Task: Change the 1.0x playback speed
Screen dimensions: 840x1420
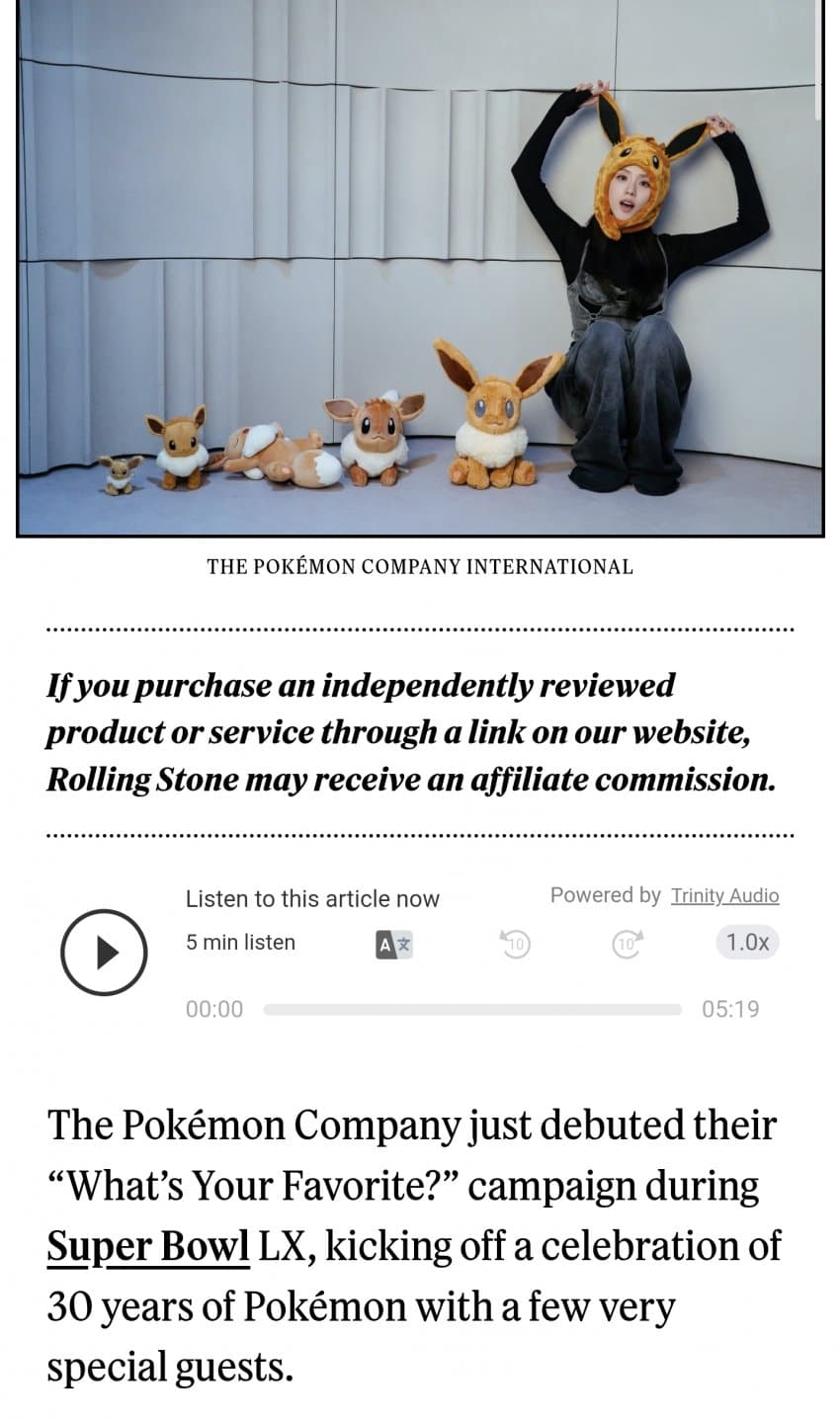Action: point(747,943)
